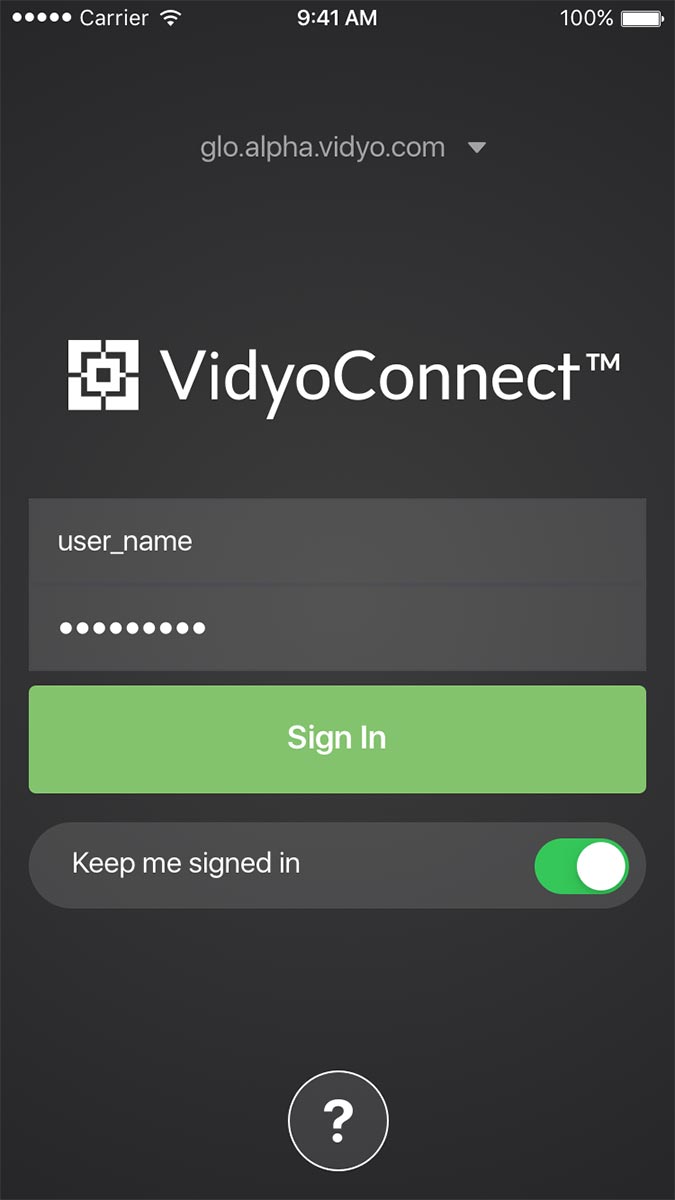Select the password field

337,628
